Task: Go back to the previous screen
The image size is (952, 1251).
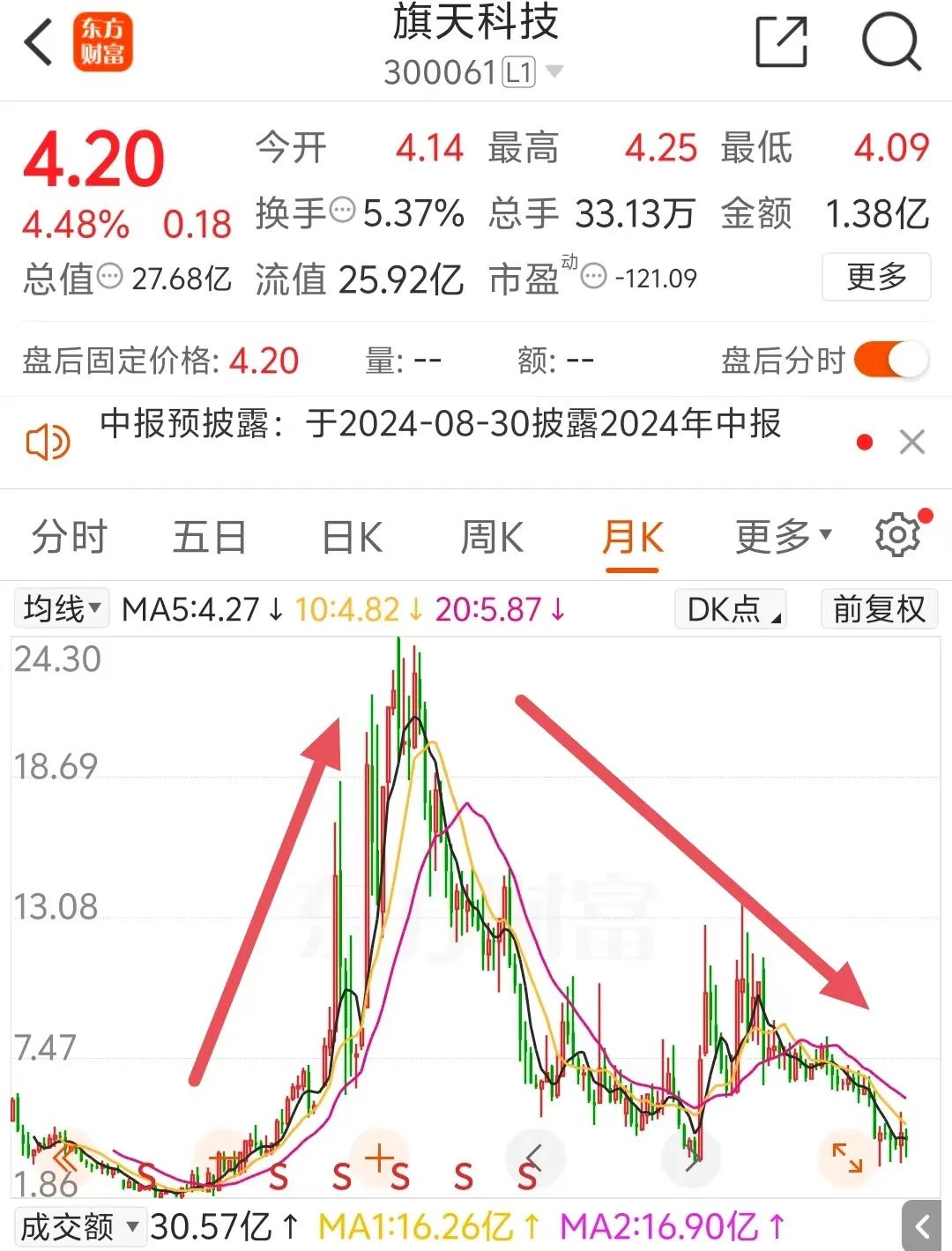Action: pyautogui.click(x=40, y=42)
